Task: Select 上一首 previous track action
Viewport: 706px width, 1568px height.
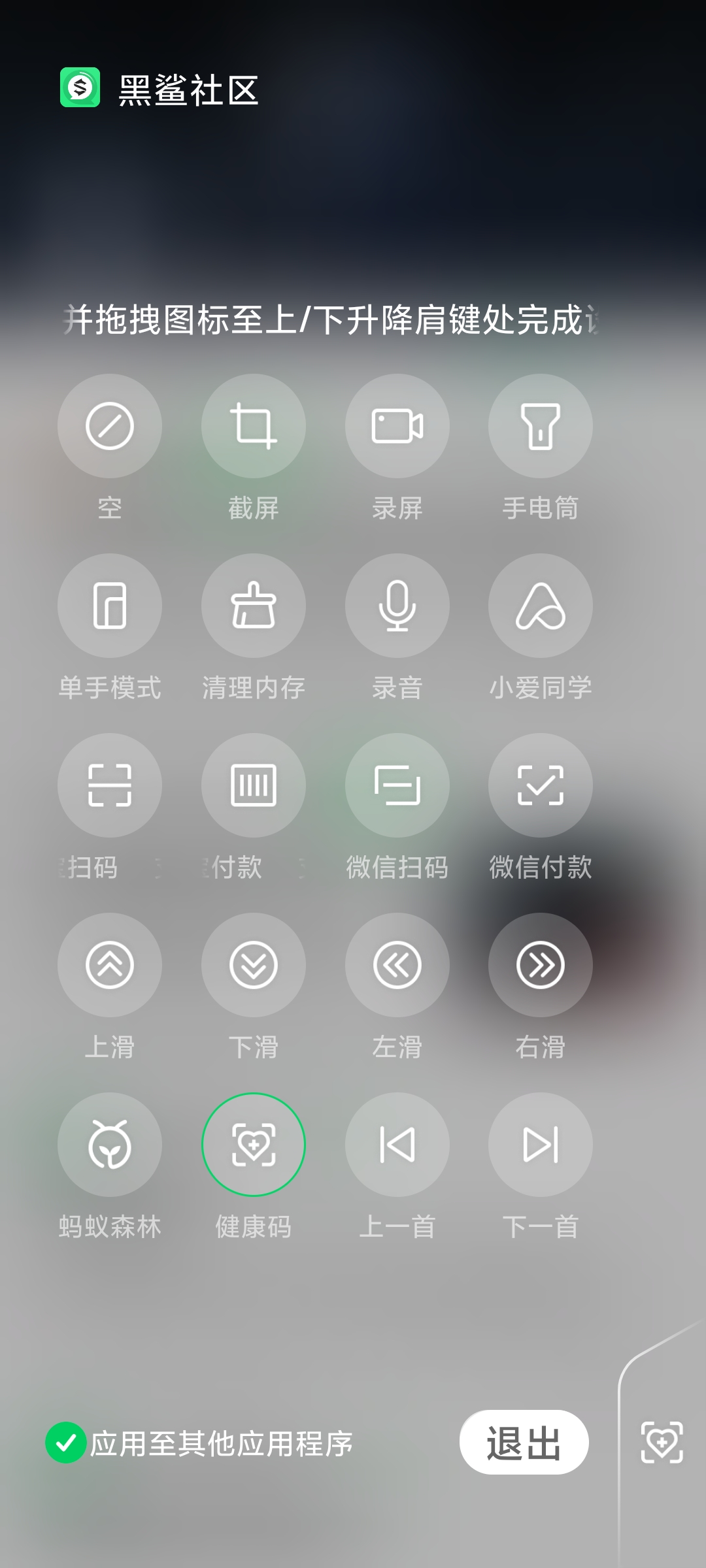Action: click(x=397, y=1145)
